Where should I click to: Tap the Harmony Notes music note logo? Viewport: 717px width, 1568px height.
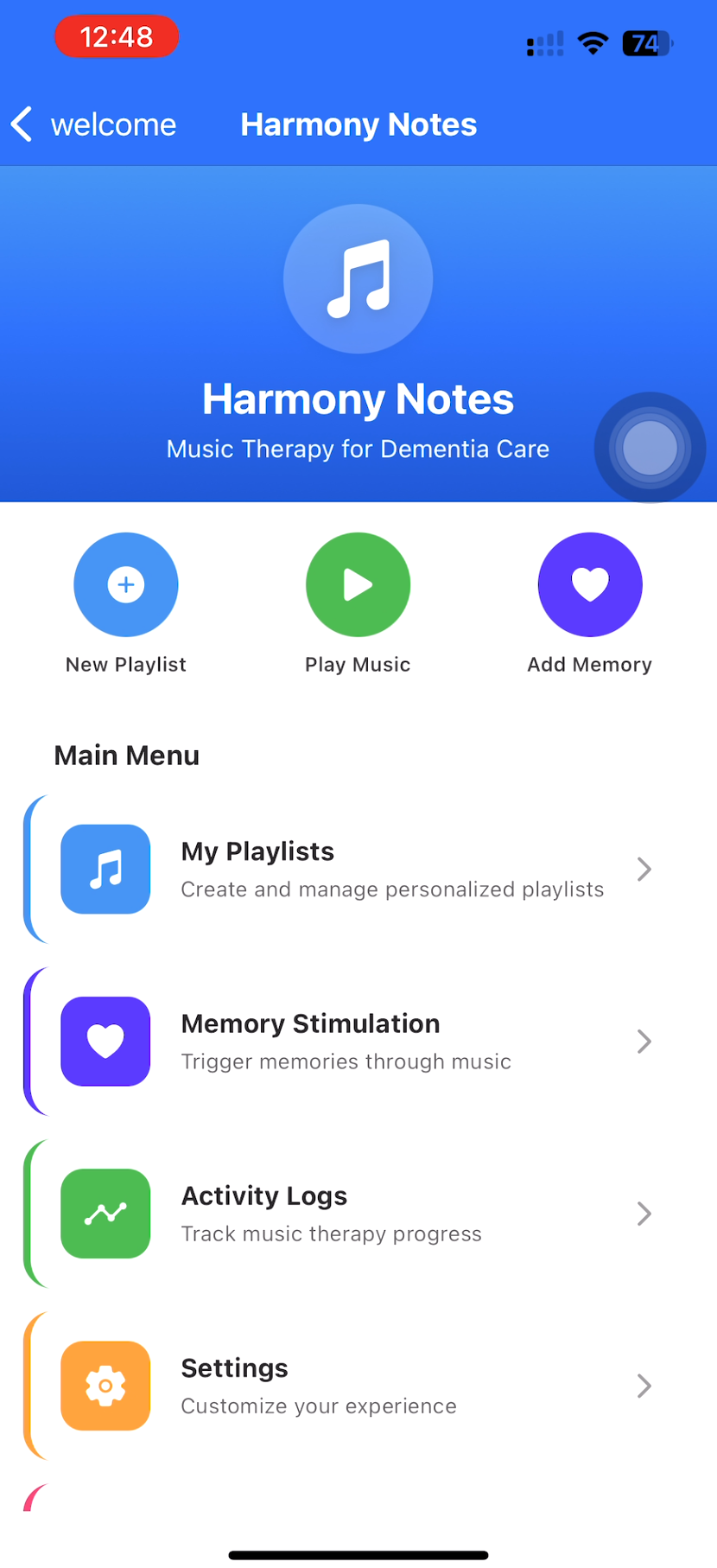(x=358, y=278)
